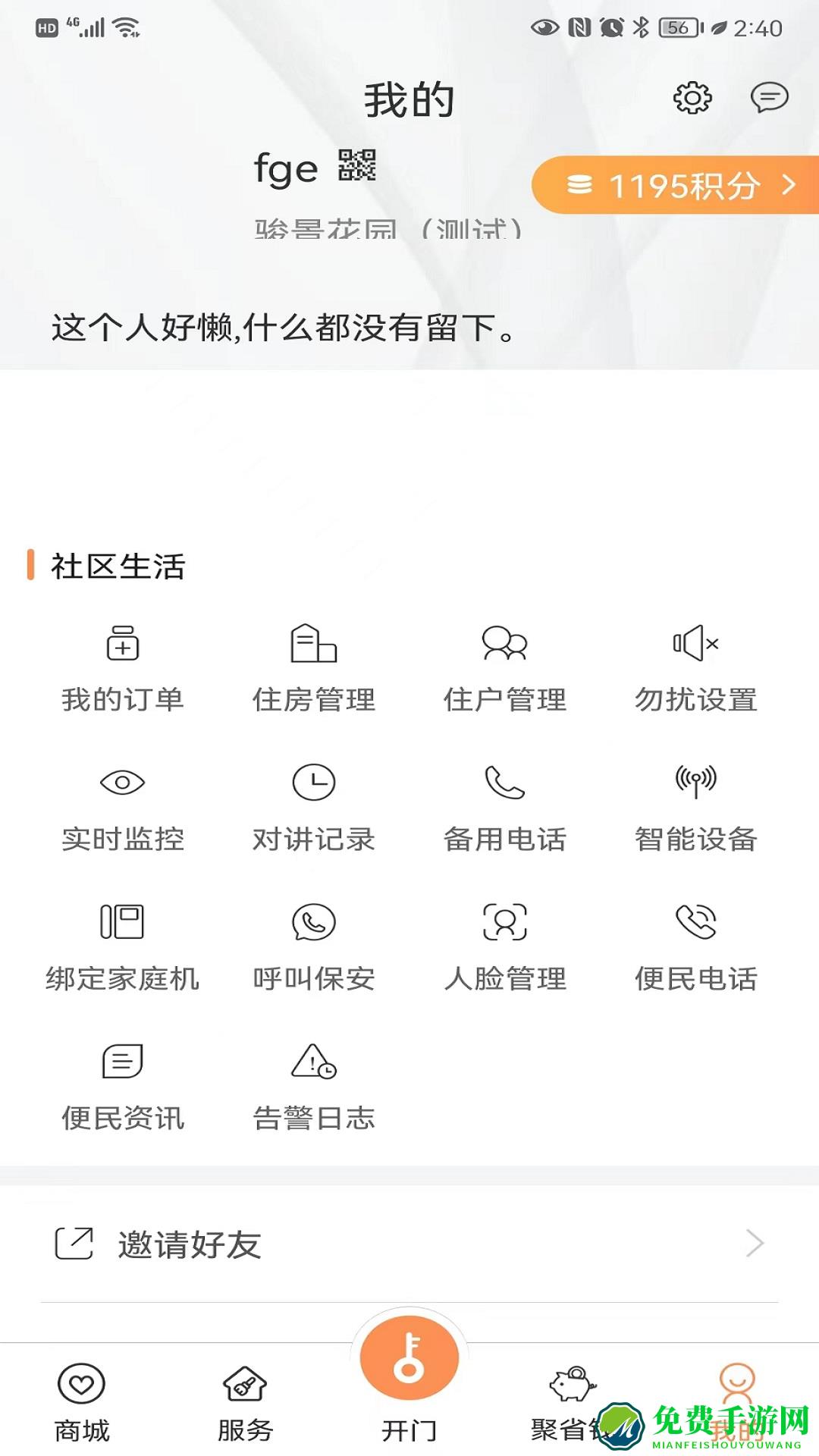Open 便民资讯 convenience news
Image resolution: width=819 pixels, height=1456 pixels.
pos(124,1084)
